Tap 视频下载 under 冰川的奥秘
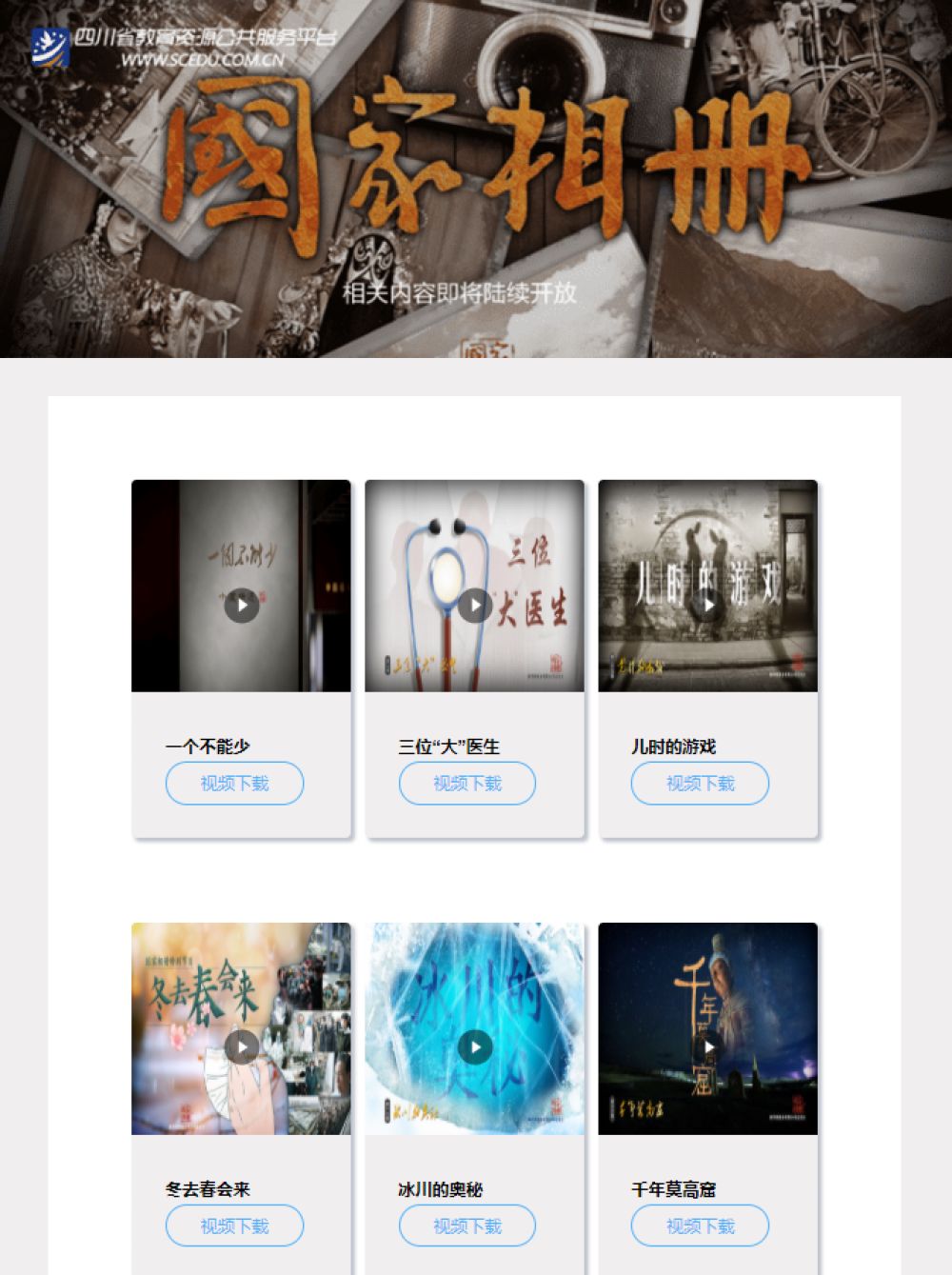Viewport: 952px width, 1275px height. click(467, 1226)
